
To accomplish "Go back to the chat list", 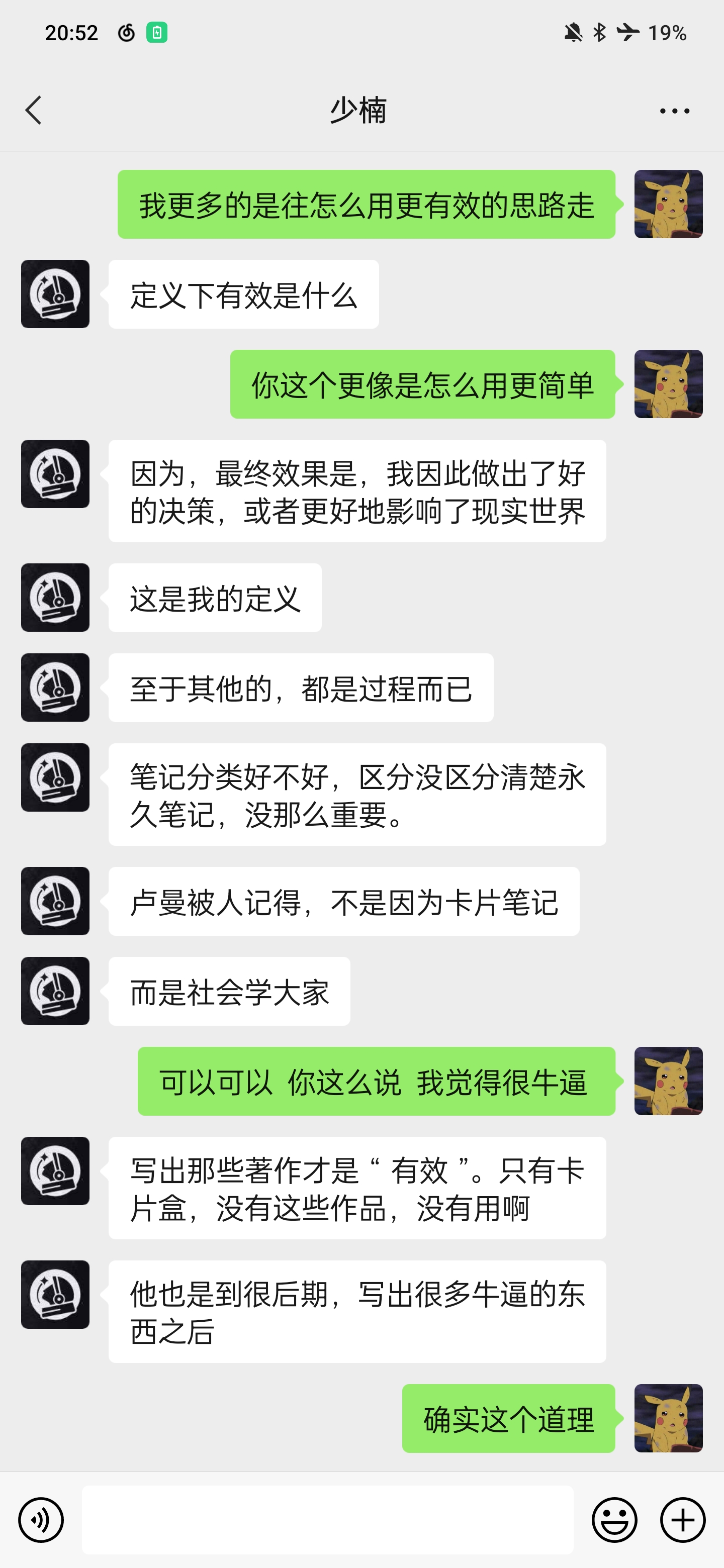I will tap(34, 110).
